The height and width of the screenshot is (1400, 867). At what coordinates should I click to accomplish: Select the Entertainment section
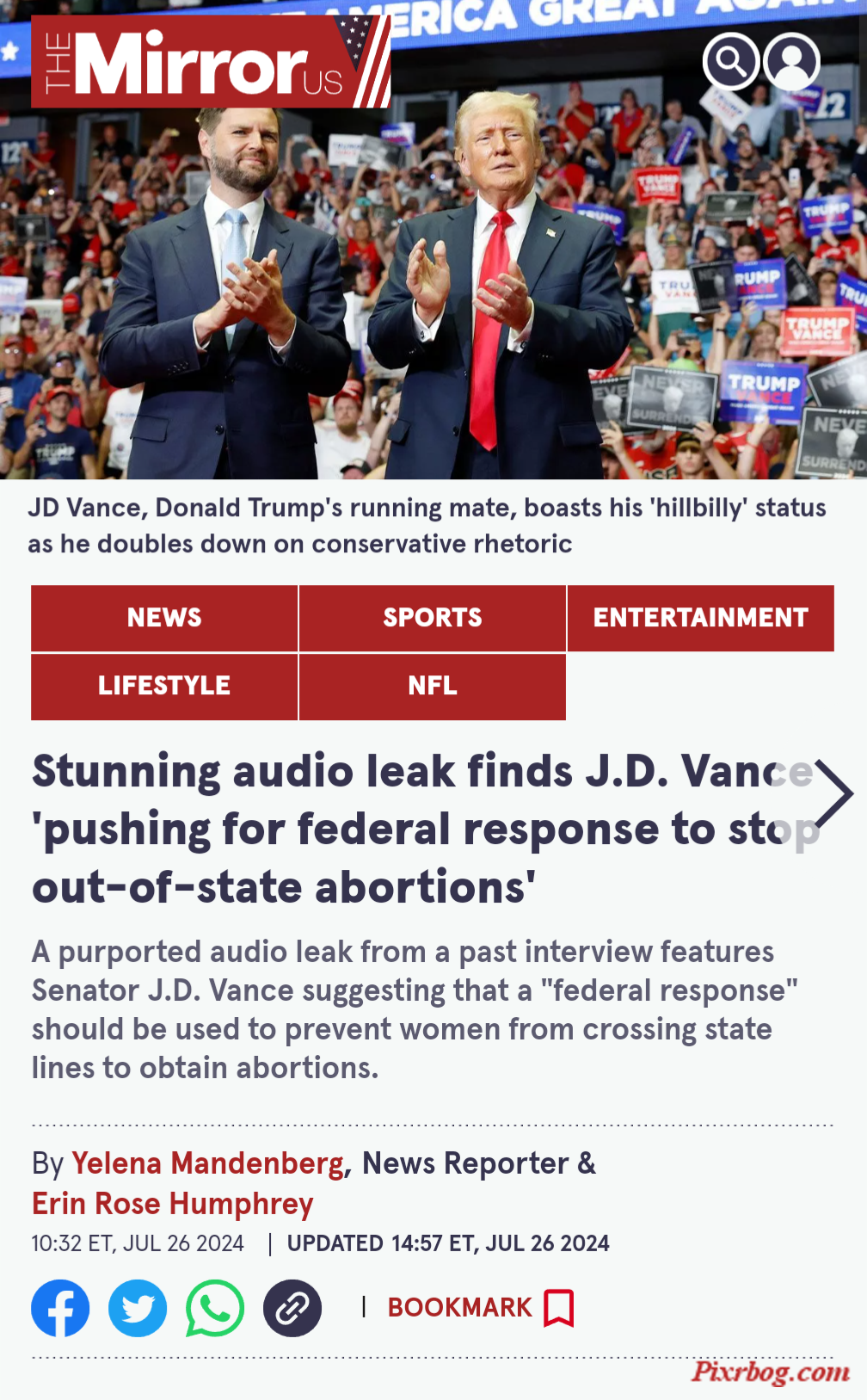pyautogui.click(x=701, y=618)
